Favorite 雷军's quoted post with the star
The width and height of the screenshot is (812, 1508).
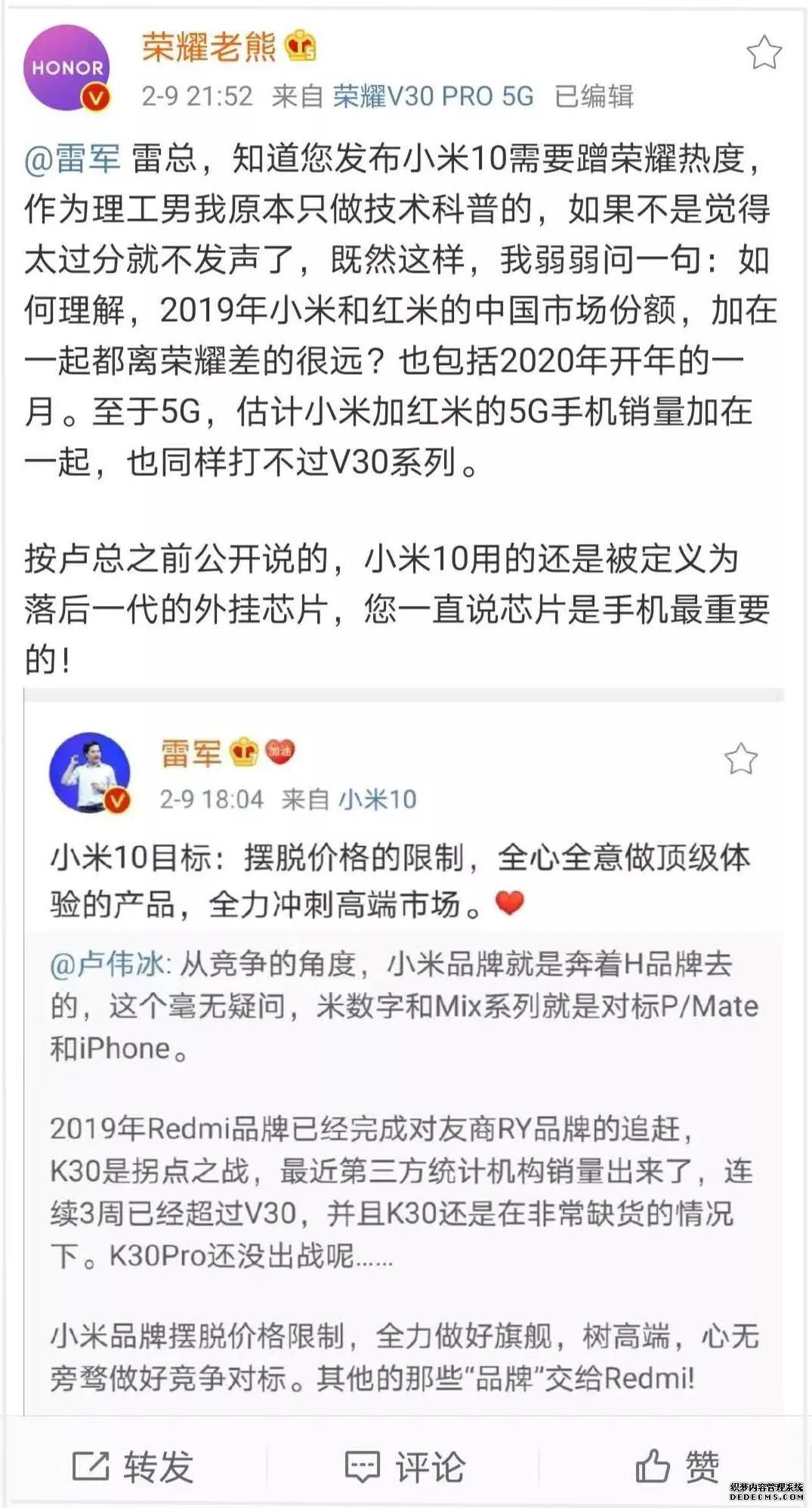tap(740, 759)
